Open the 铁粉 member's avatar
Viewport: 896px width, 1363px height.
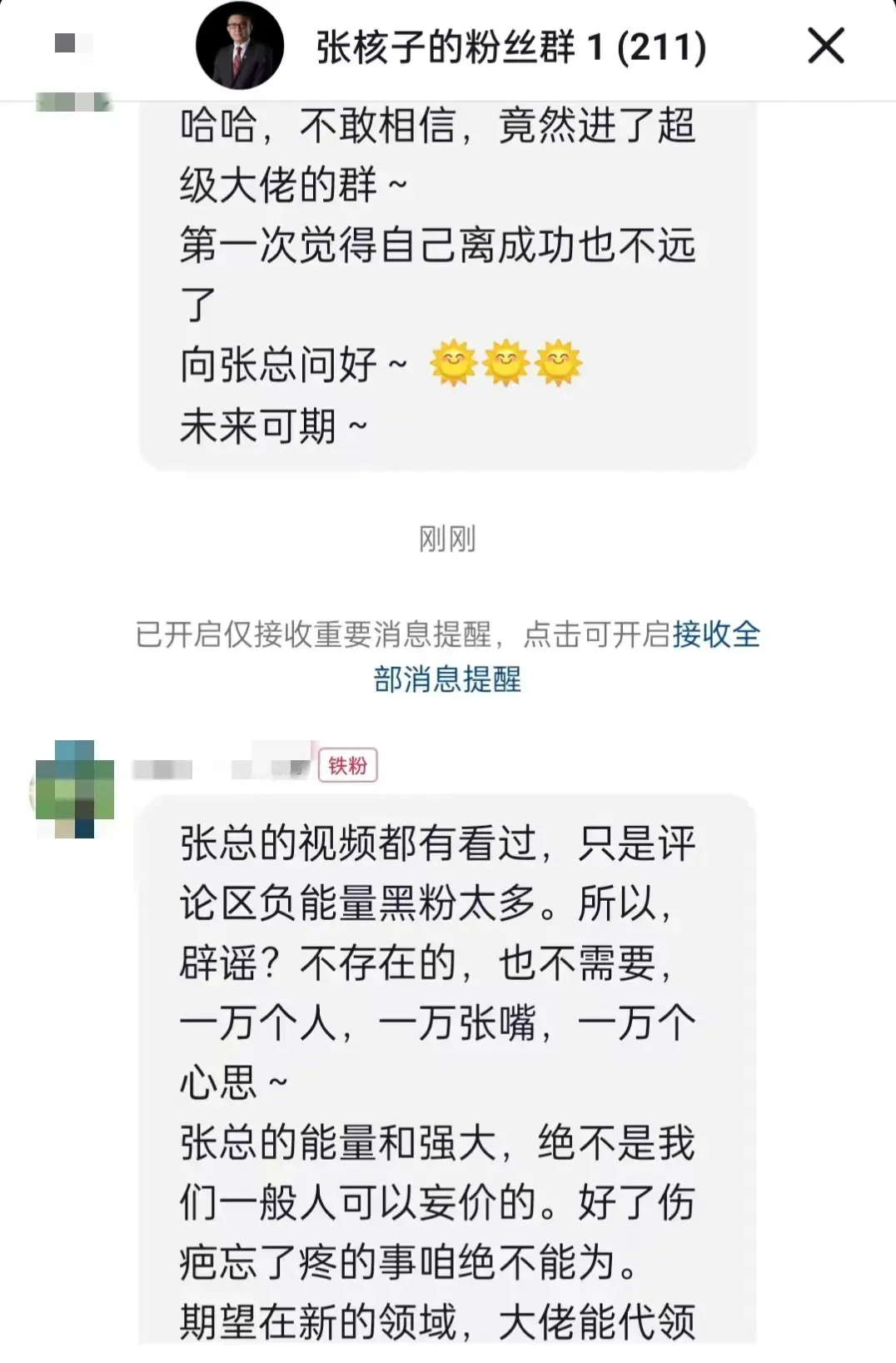click(73, 788)
